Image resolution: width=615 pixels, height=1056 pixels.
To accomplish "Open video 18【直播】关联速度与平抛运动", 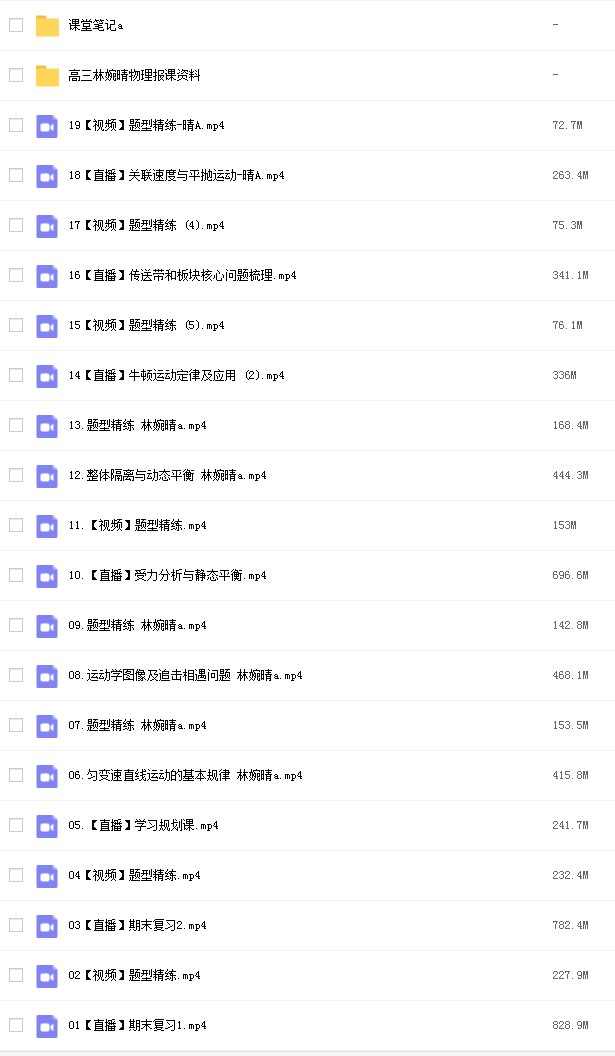I will (x=176, y=175).
